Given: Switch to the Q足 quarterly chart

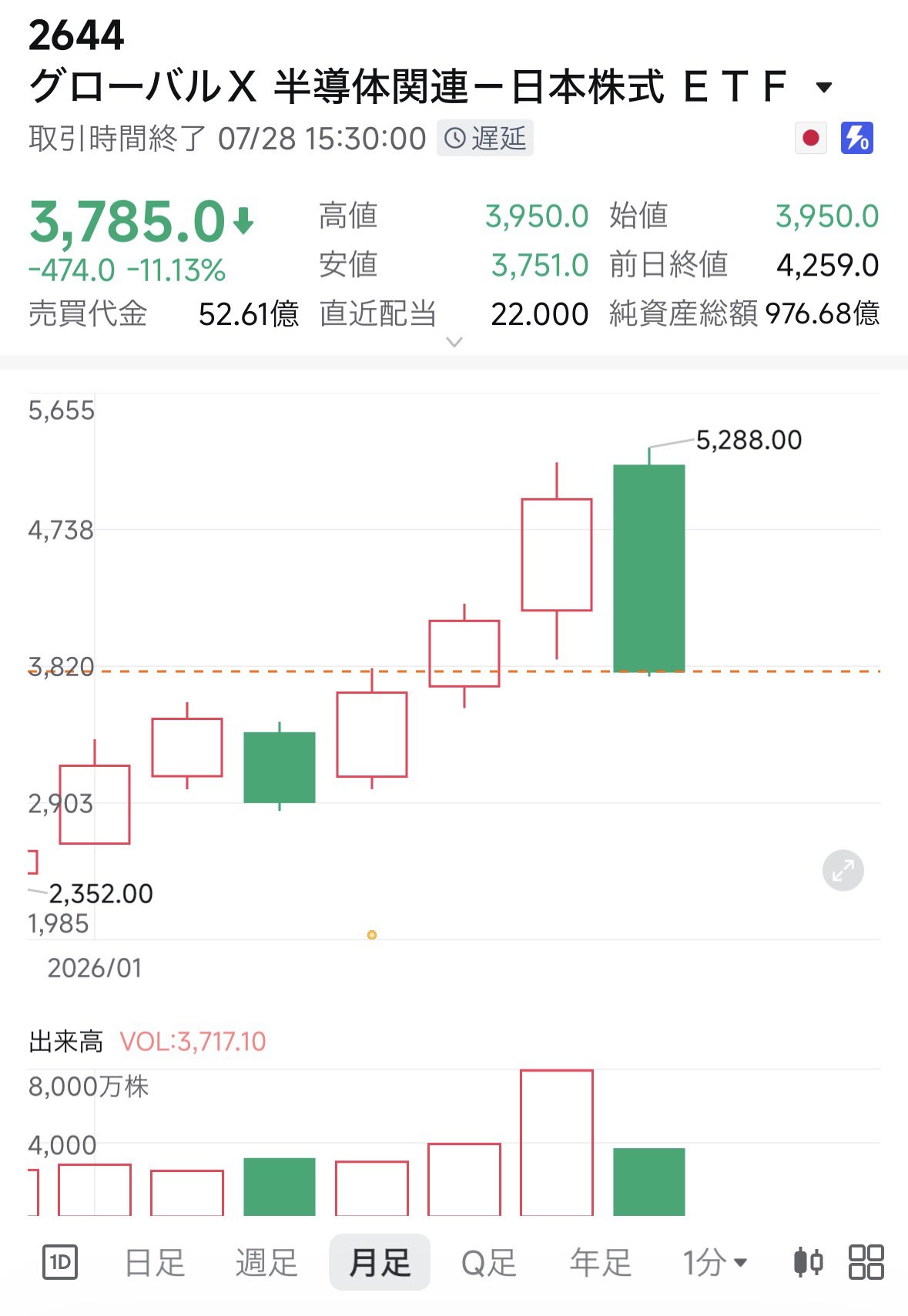Looking at the screenshot, I should pos(489,1262).
